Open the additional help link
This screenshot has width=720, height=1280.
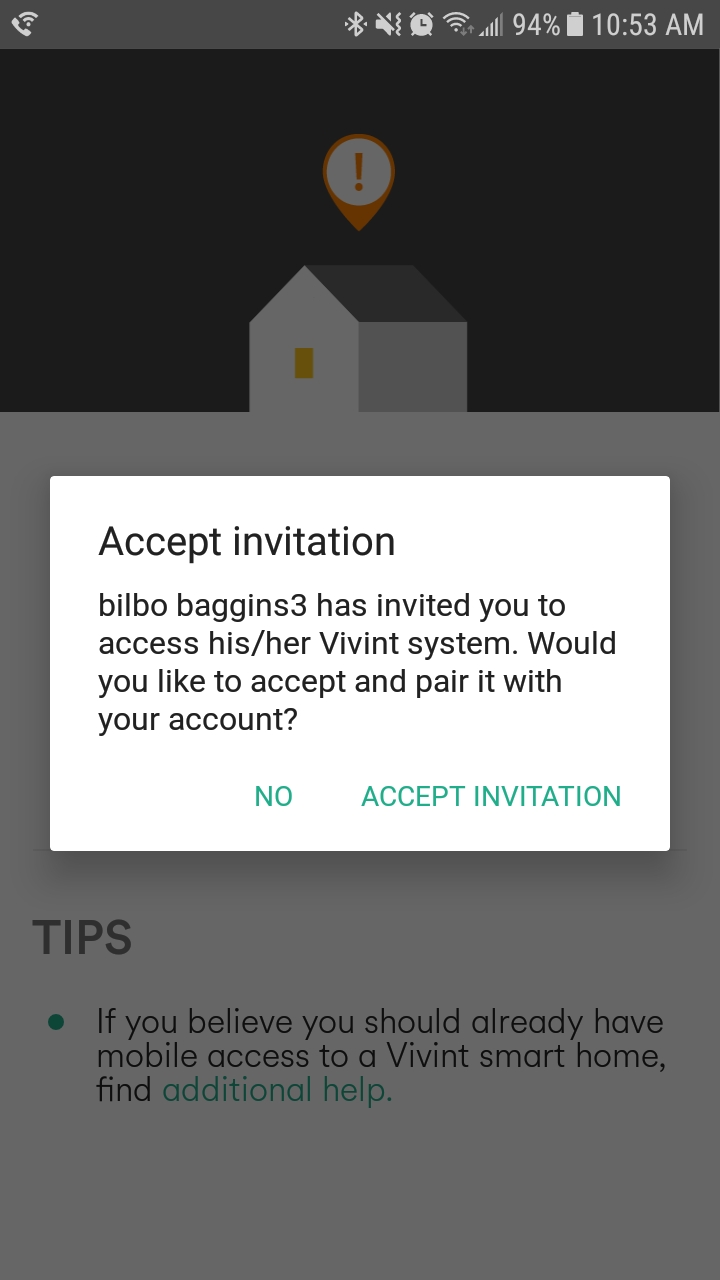coord(277,1089)
